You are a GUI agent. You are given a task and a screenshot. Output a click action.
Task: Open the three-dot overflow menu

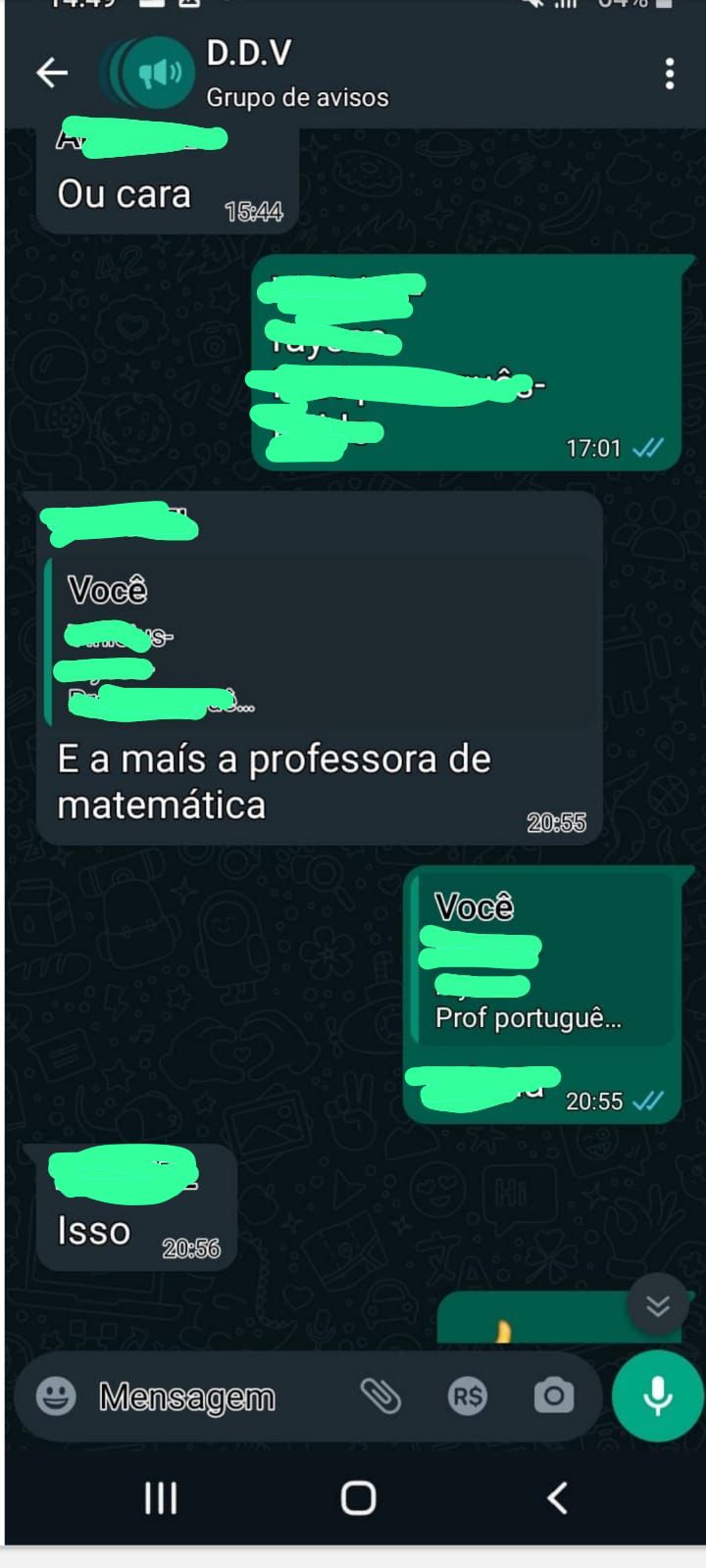point(669,73)
